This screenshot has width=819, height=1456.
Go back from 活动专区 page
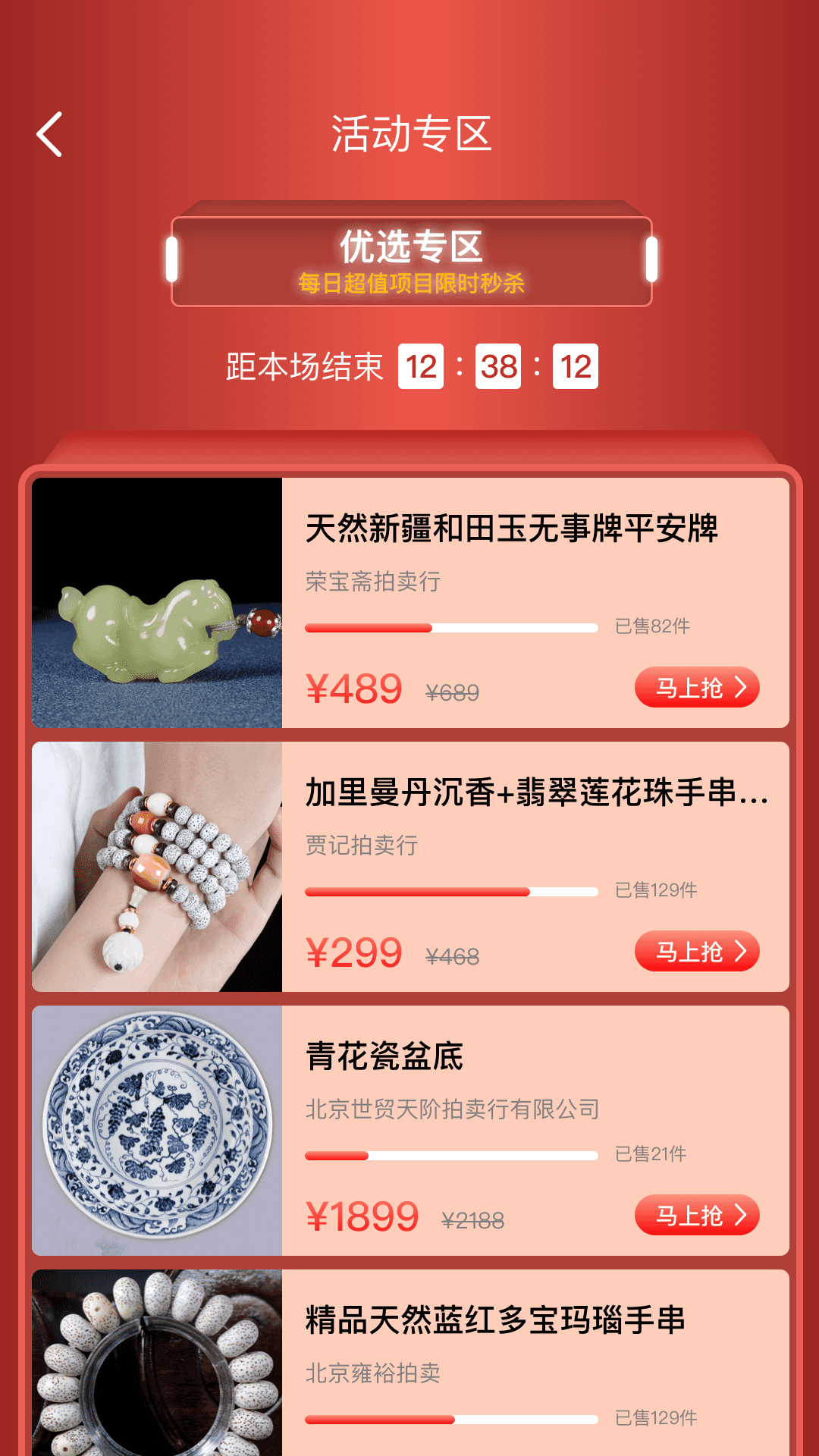[50, 135]
